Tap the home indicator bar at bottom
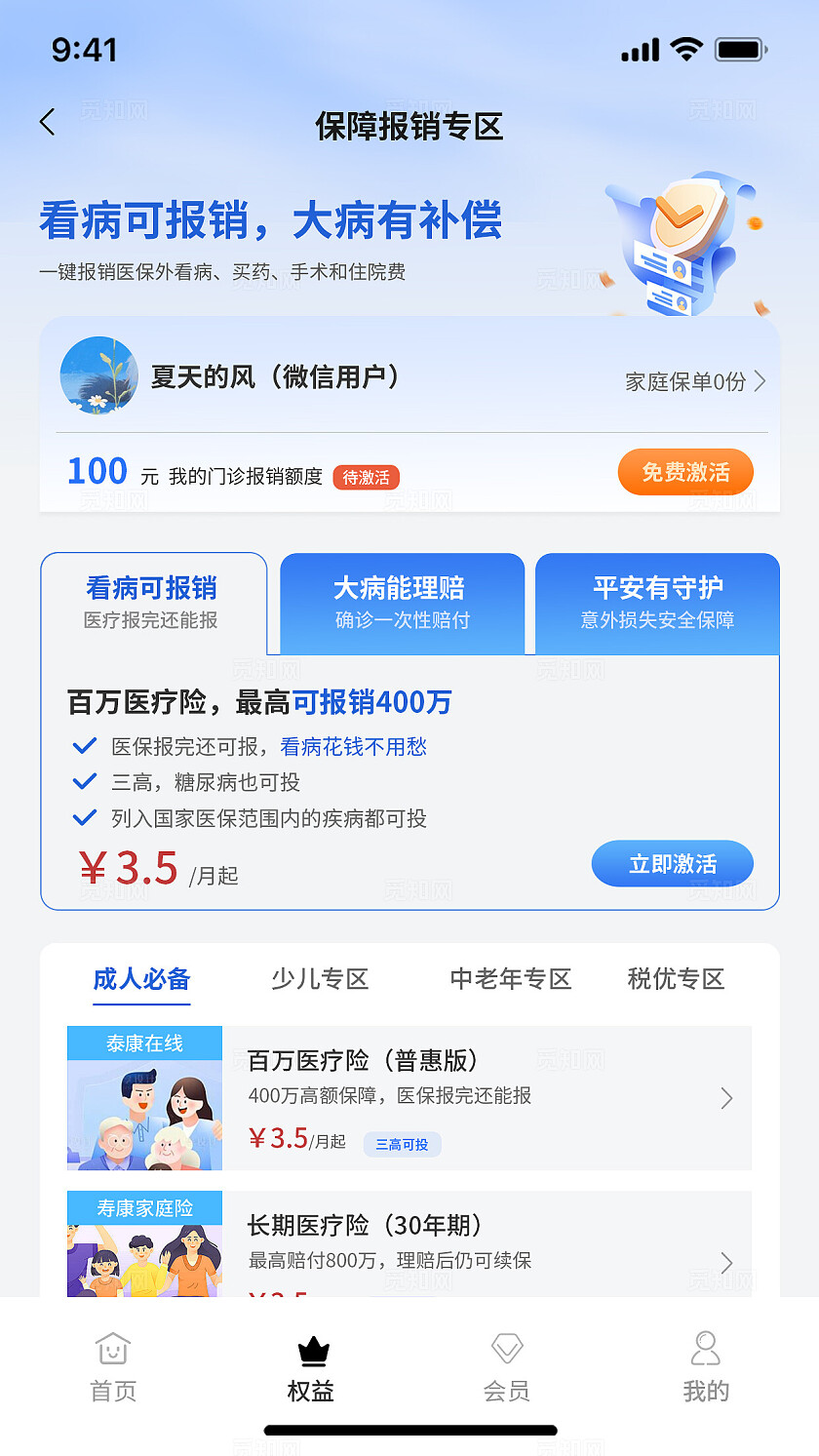The height and width of the screenshot is (1456, 819). coord(409,1429)
